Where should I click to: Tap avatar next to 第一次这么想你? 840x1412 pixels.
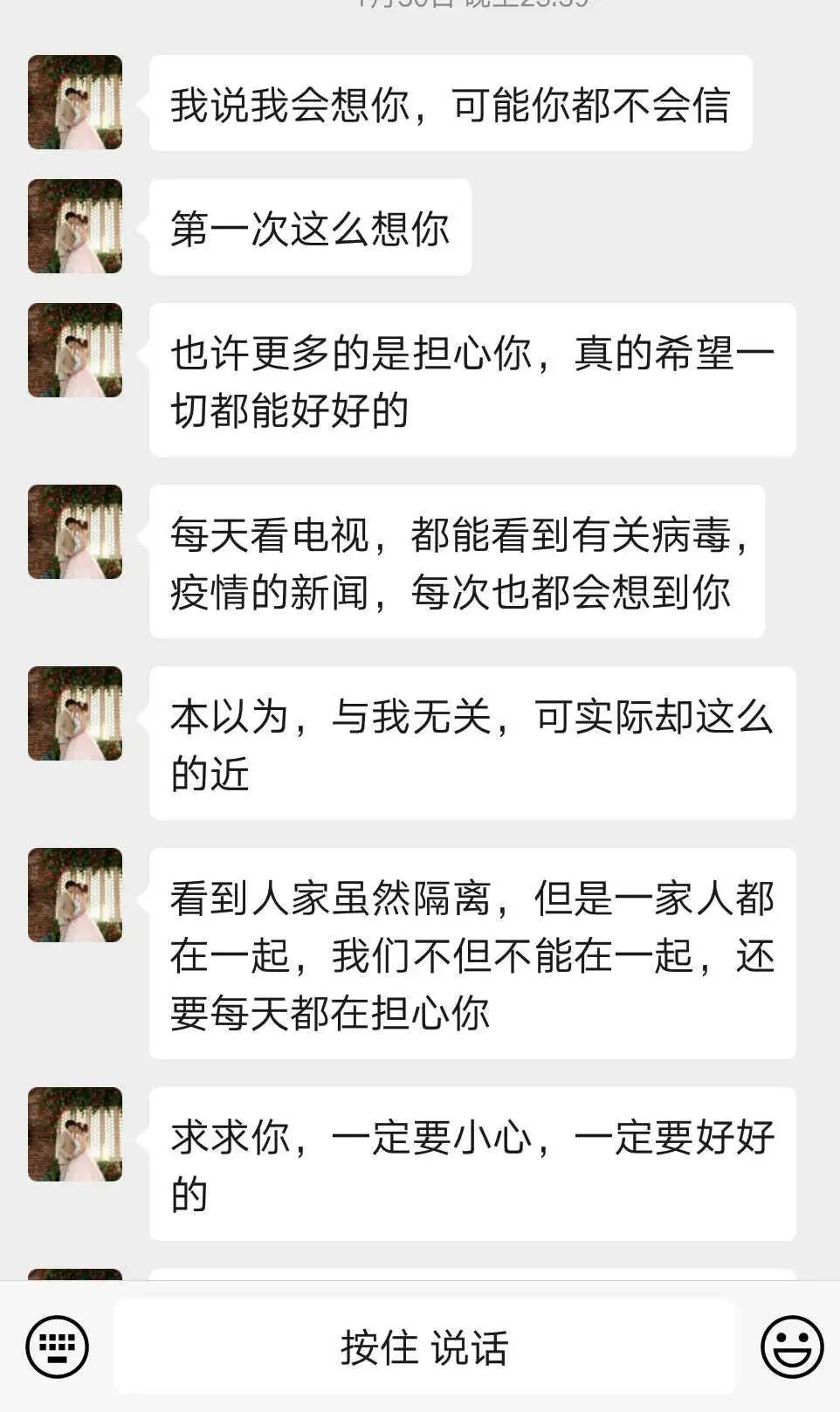click(75, 226)
